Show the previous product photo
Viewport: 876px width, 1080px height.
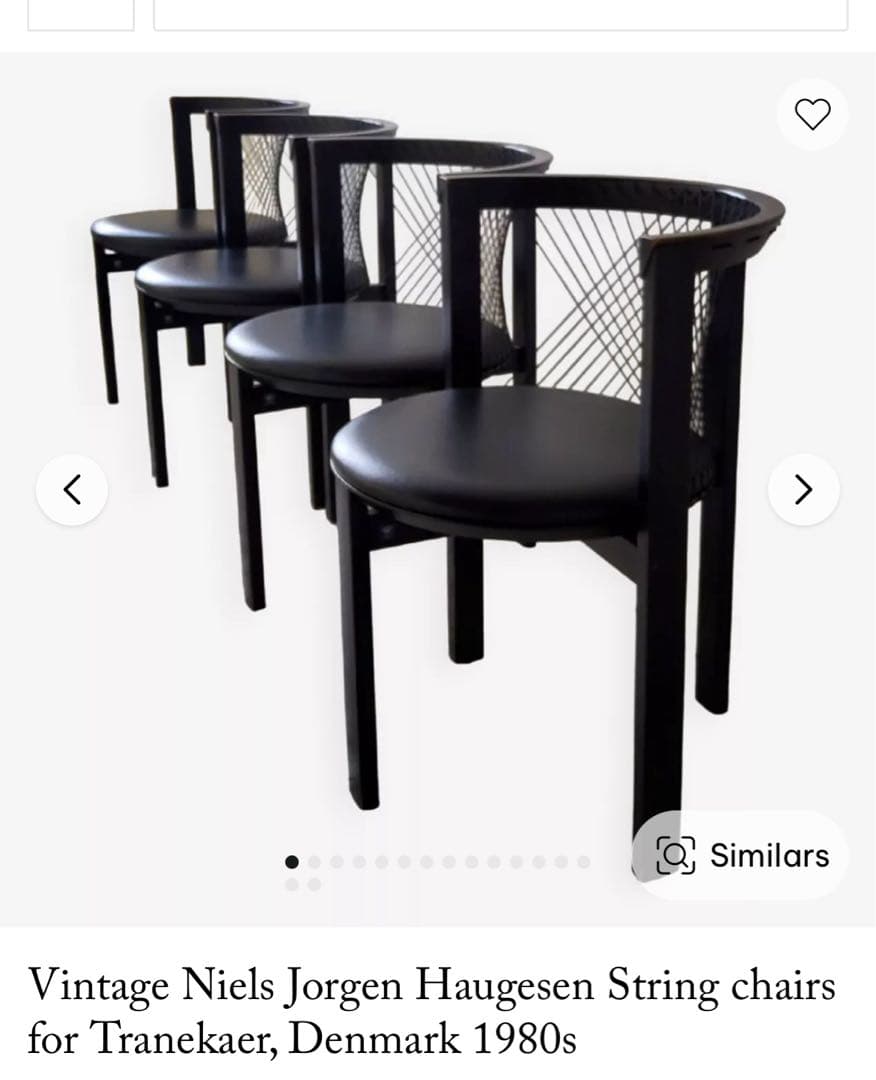(72, 489)
